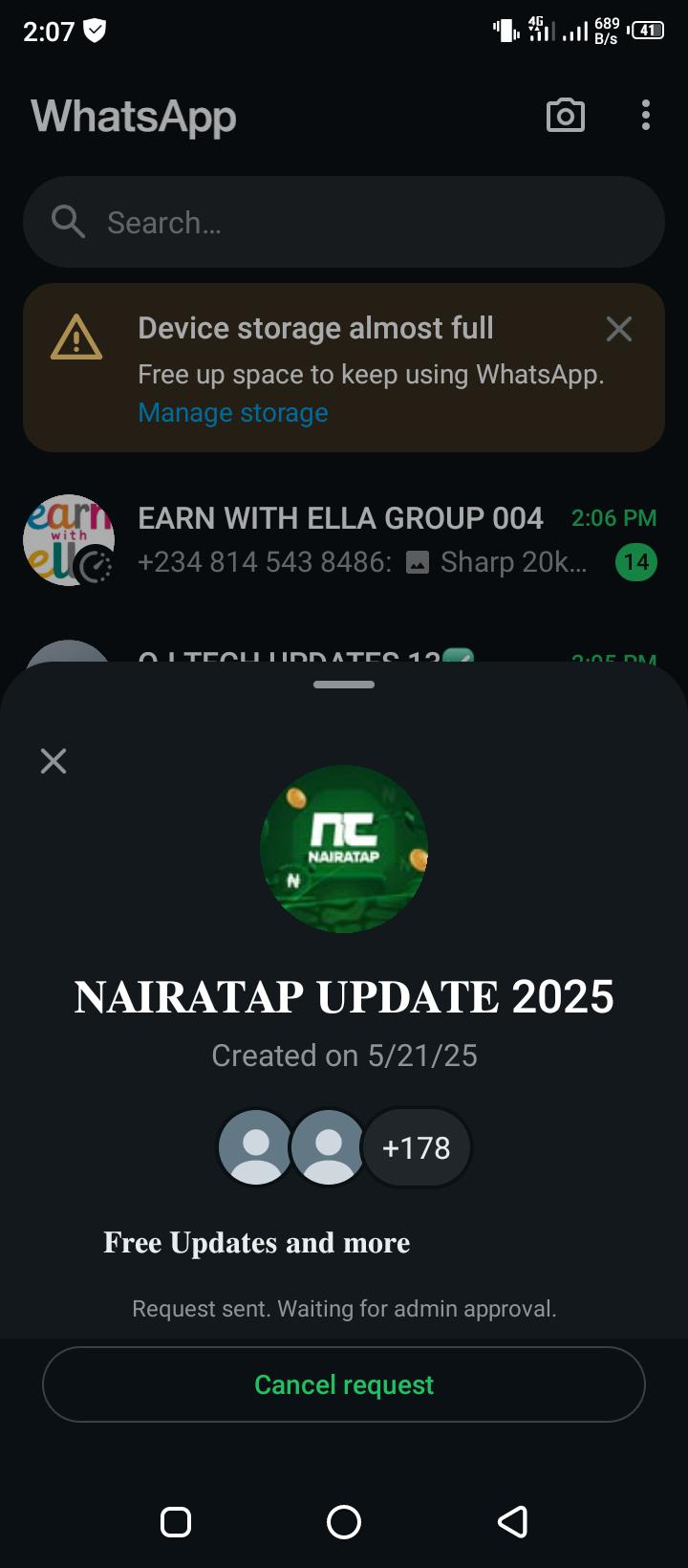View the +178 group members

tap(417, 1147)
